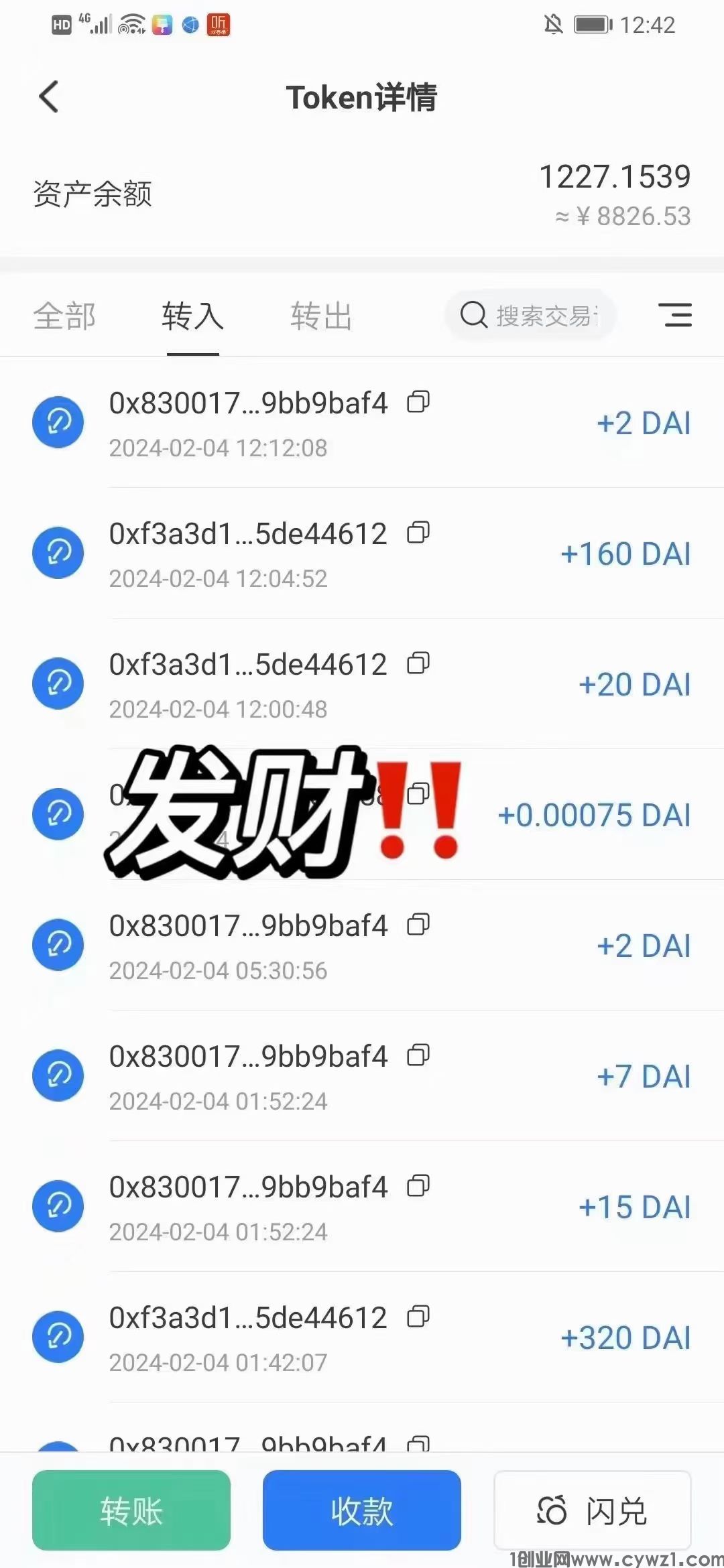Tap the blue transfer icon beside +0.00075 DAI
This screenshot has height=1568, width=724.
(x=58, y=813)
